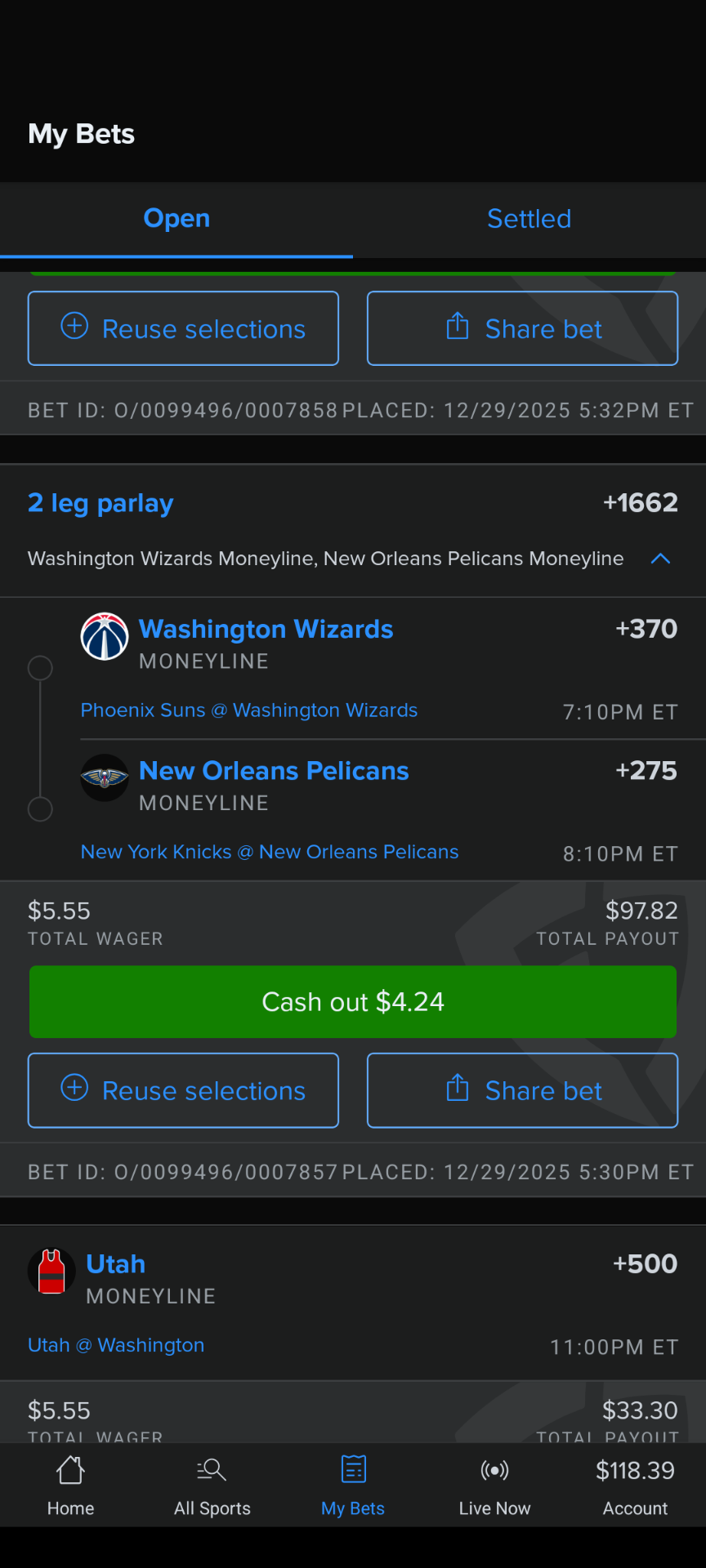706x1568 pixels.
Task: Open the Live Now section
Action: [x=494, y=1485]
